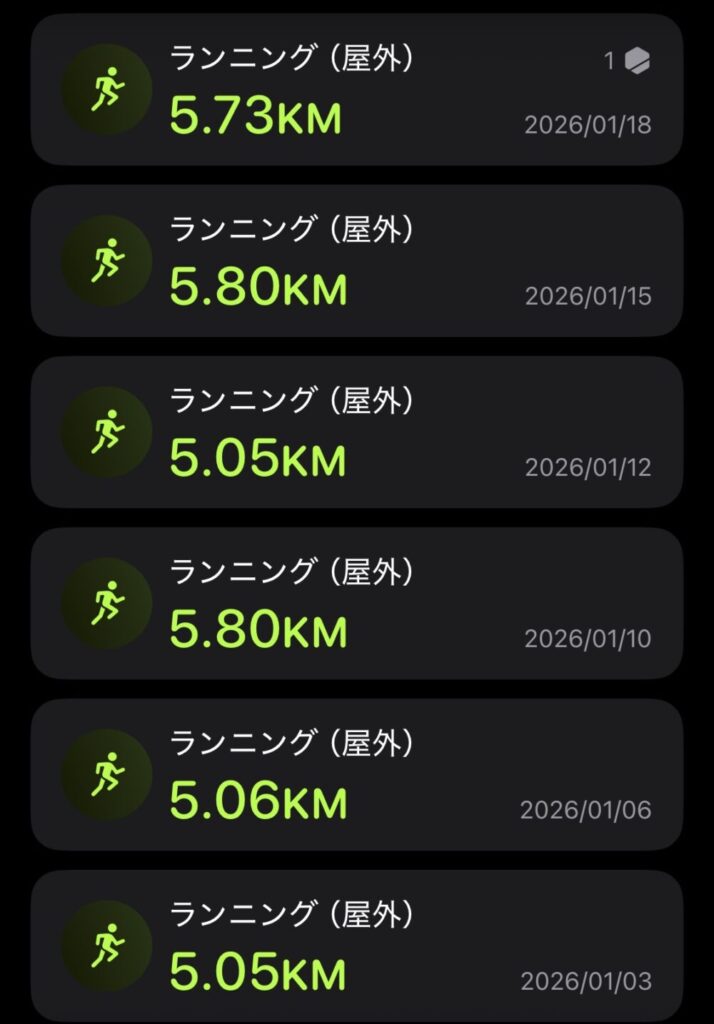
Task: Tap the 5.05KM run dated 2026/01/03
Action: tap(356, 945)
